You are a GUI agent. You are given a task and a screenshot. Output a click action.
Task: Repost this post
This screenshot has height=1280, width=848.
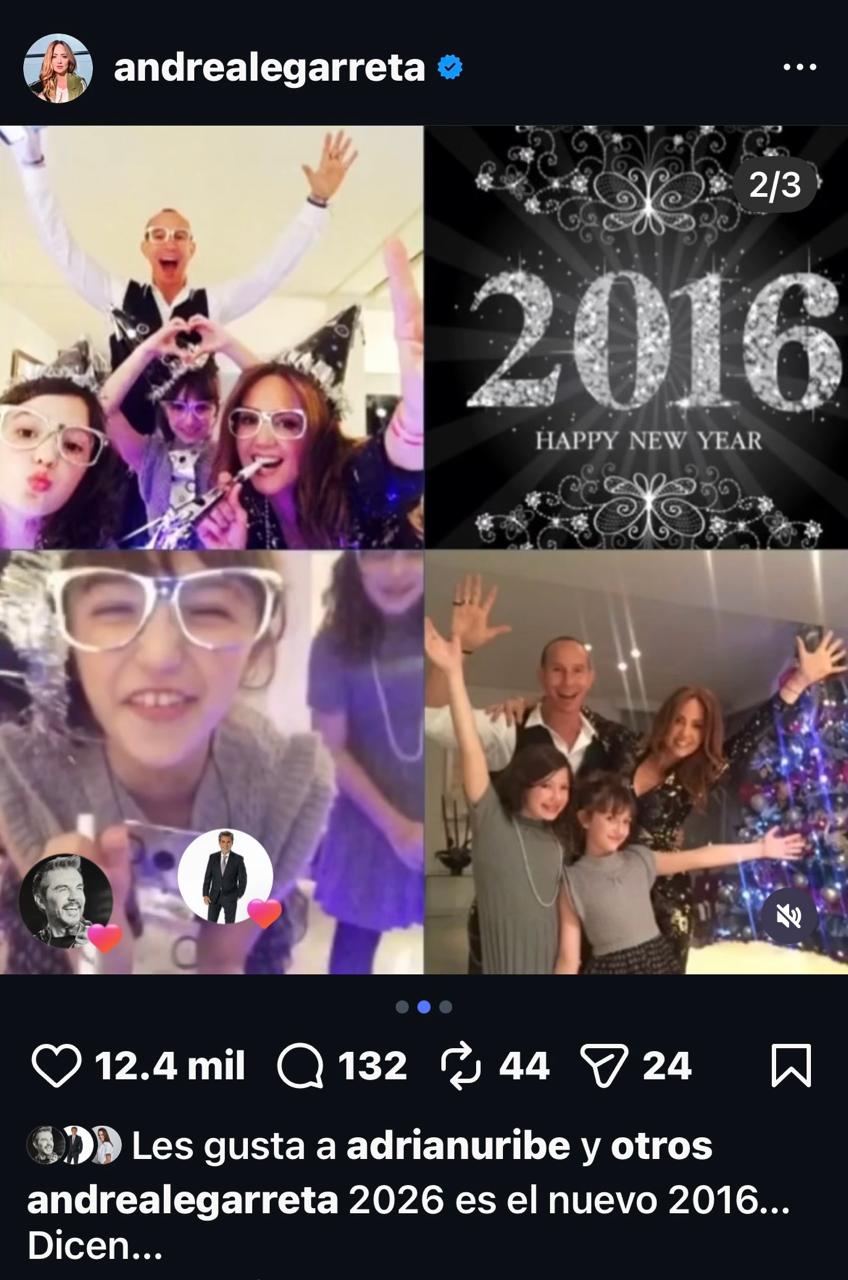461,1066
